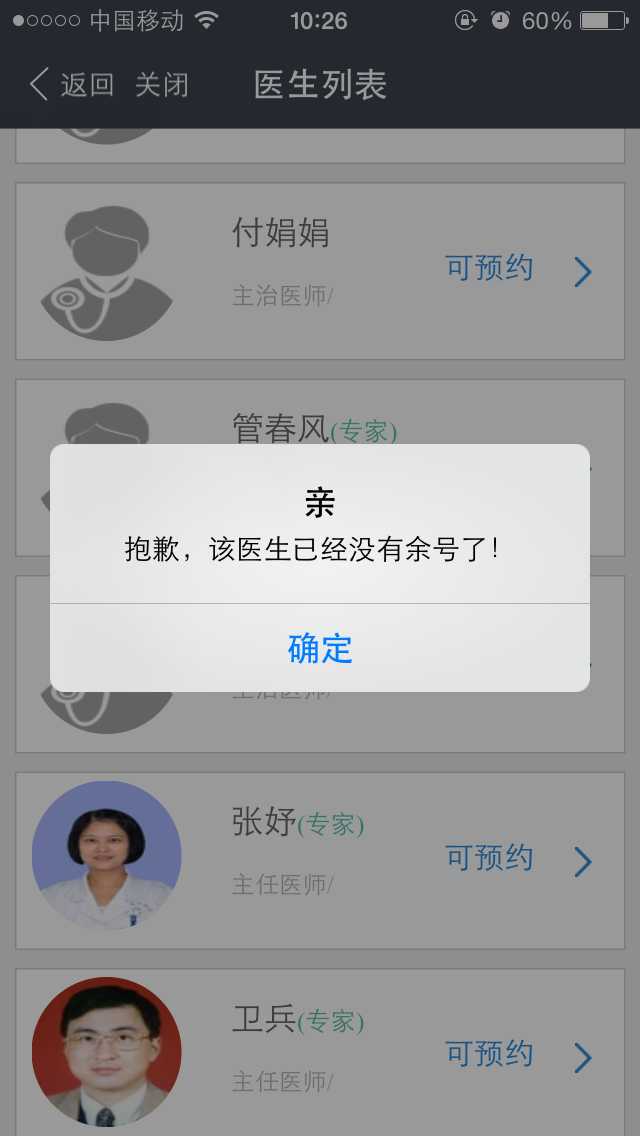640x1136 pixels.
Task: Tap 返回 to go back
Action: (72, 85)
